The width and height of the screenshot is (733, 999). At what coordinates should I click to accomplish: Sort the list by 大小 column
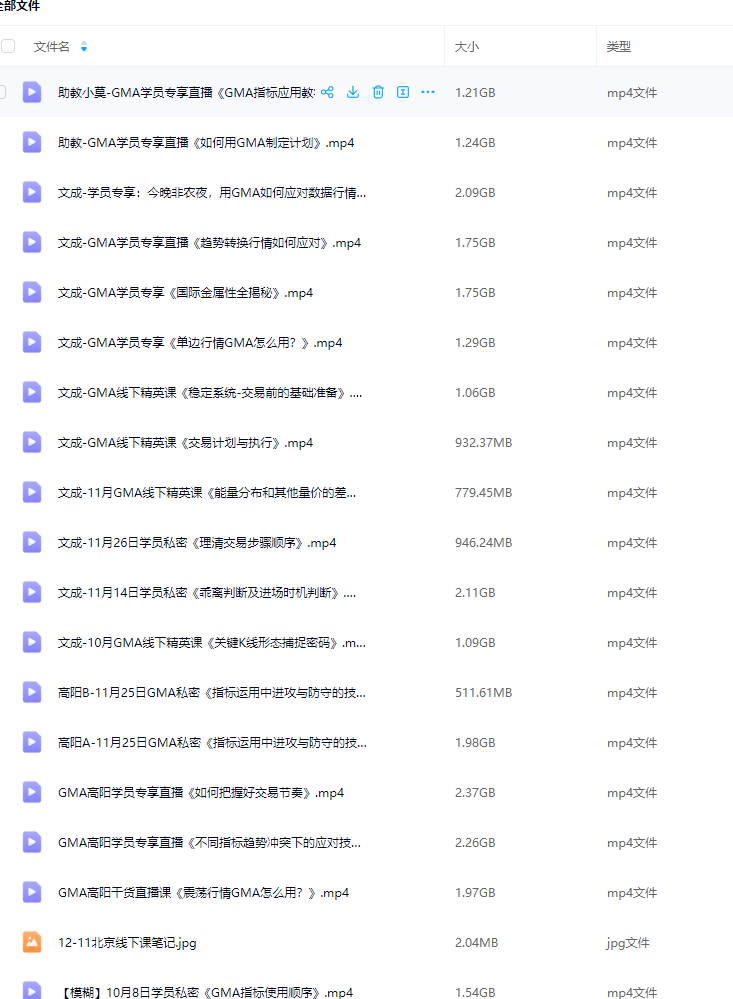tap(467, 46)
